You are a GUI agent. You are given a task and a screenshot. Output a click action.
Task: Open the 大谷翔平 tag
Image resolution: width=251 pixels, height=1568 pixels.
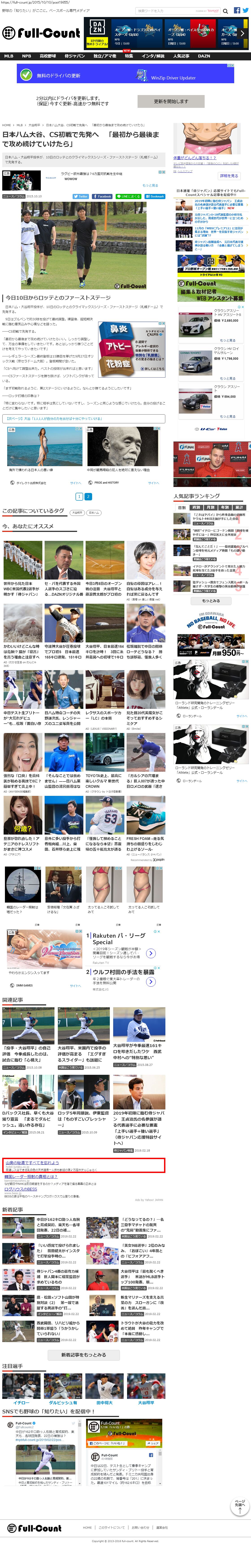tap(77, 512)
